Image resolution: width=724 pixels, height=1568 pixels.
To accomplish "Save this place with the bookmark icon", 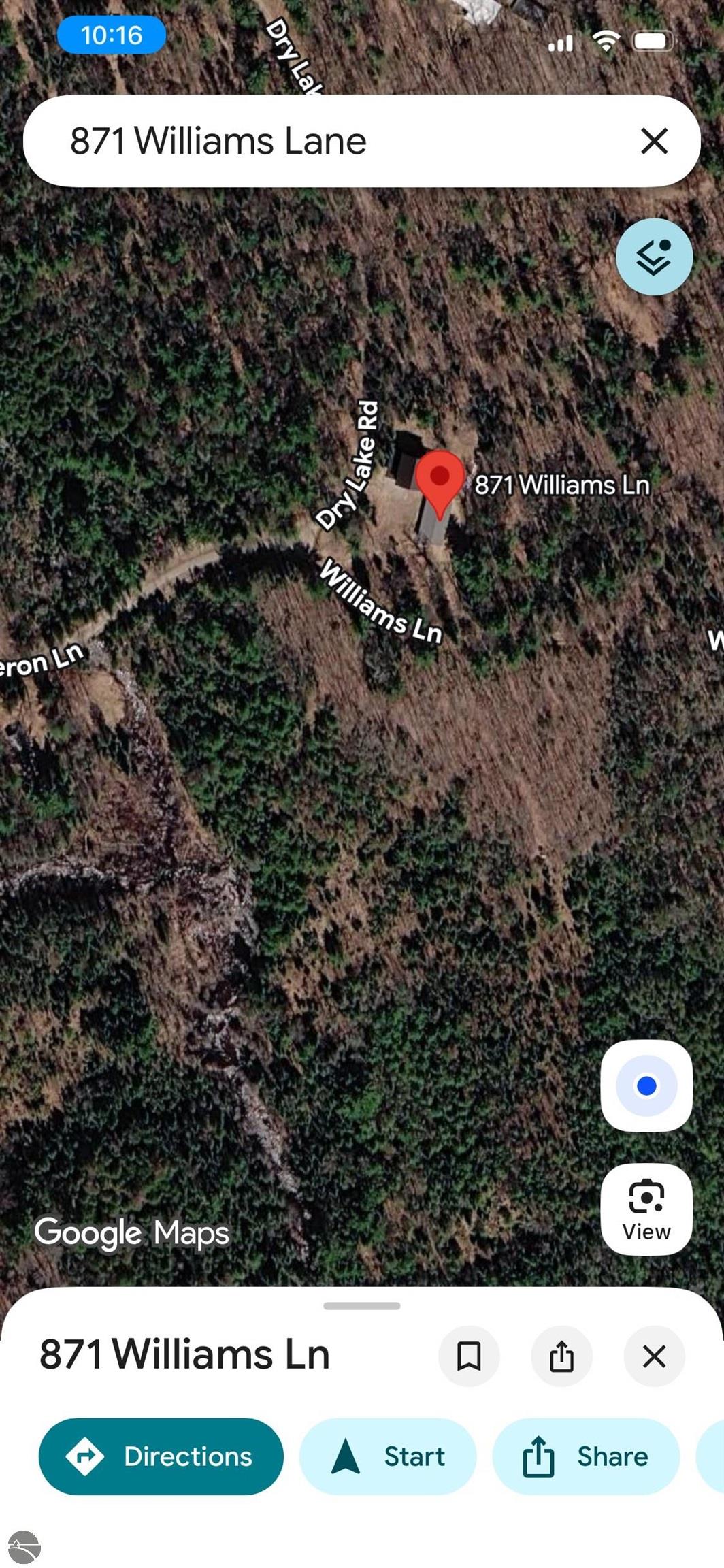I will click(x=469, y=1356).
